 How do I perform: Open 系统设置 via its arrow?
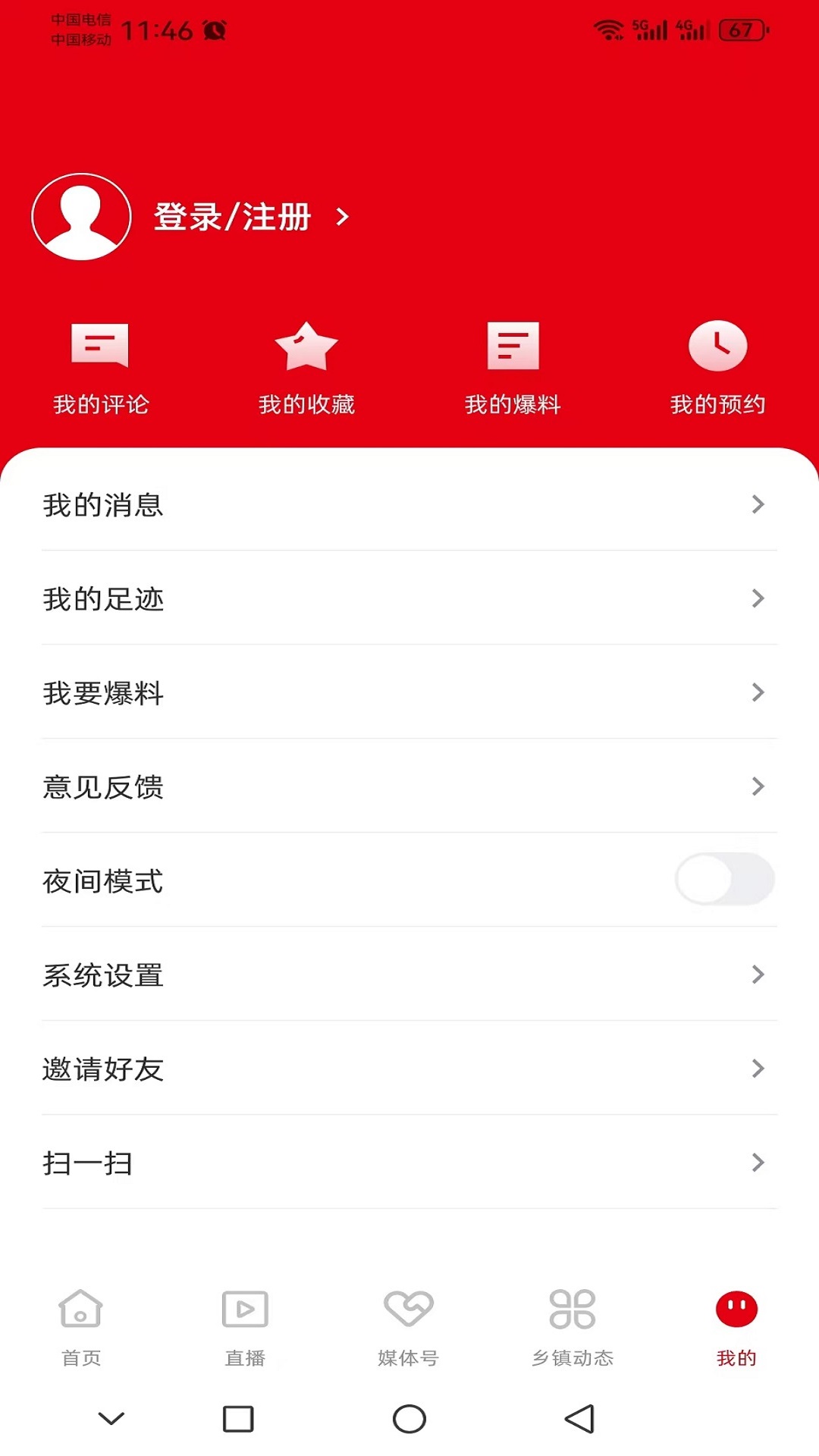tap(757, 975)
